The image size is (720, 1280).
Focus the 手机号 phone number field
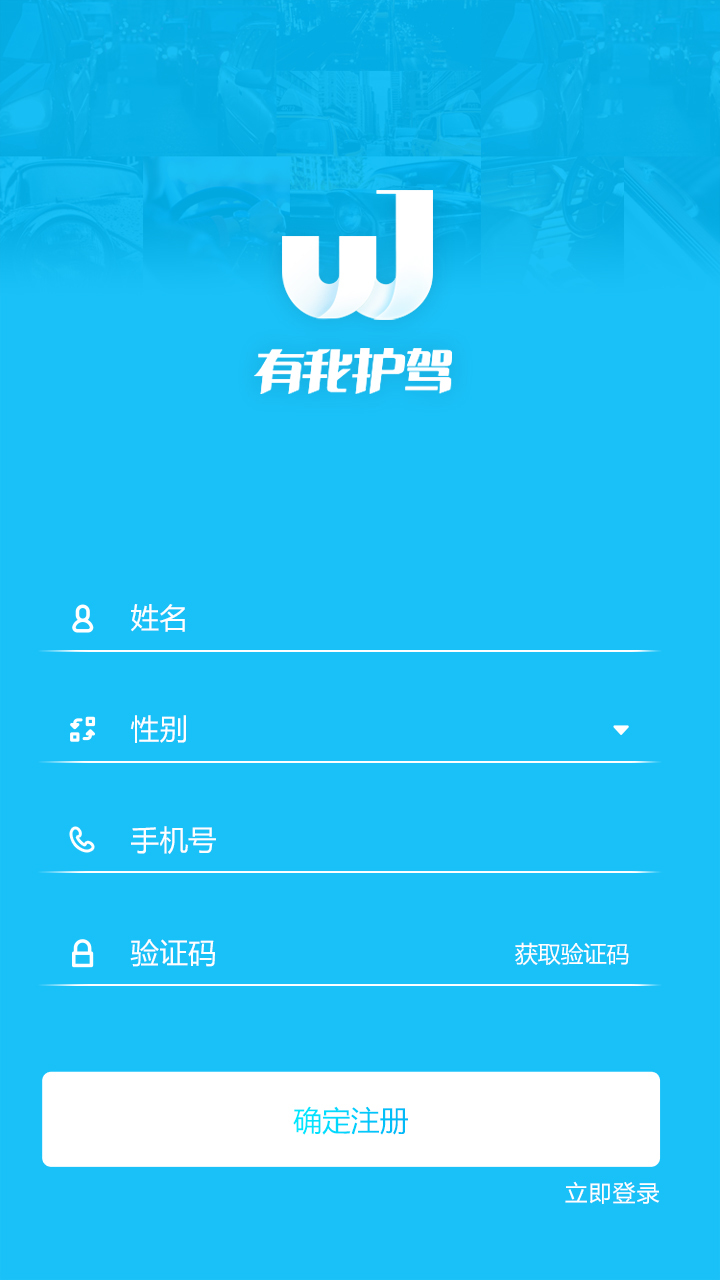[x=380, y=841]
